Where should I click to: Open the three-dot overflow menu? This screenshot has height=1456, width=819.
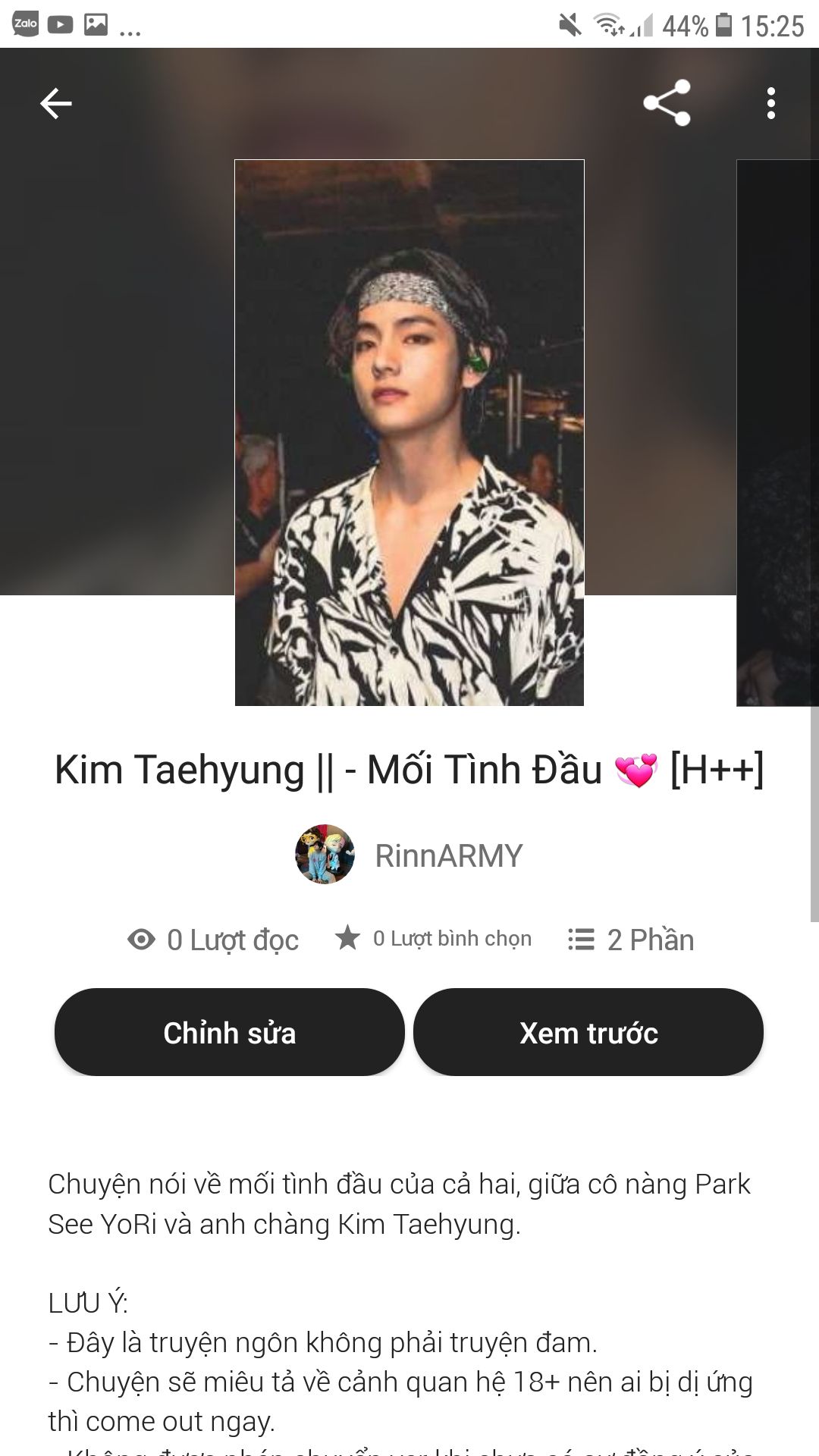point(770,103)
